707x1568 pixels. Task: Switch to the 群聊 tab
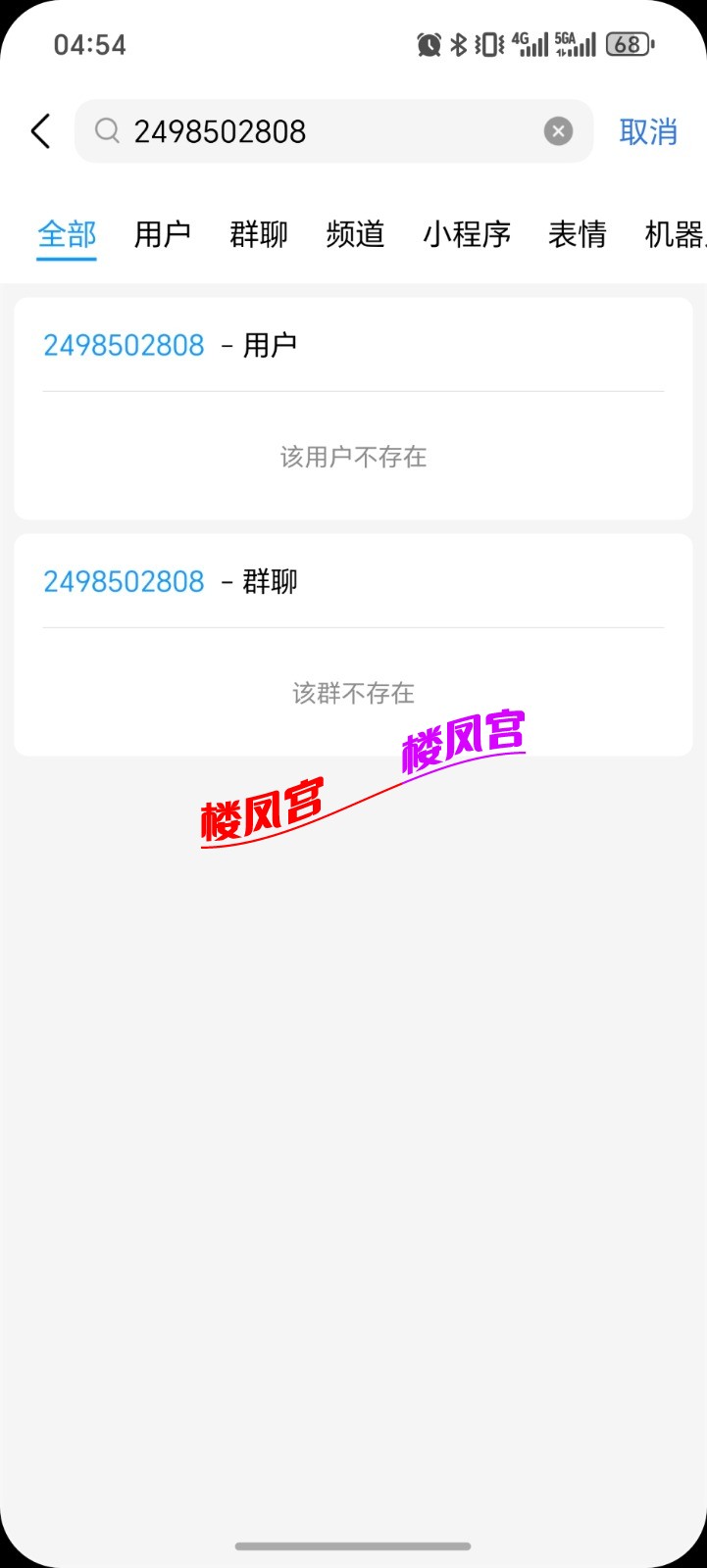pyautogui.click(x=259, y=234)
